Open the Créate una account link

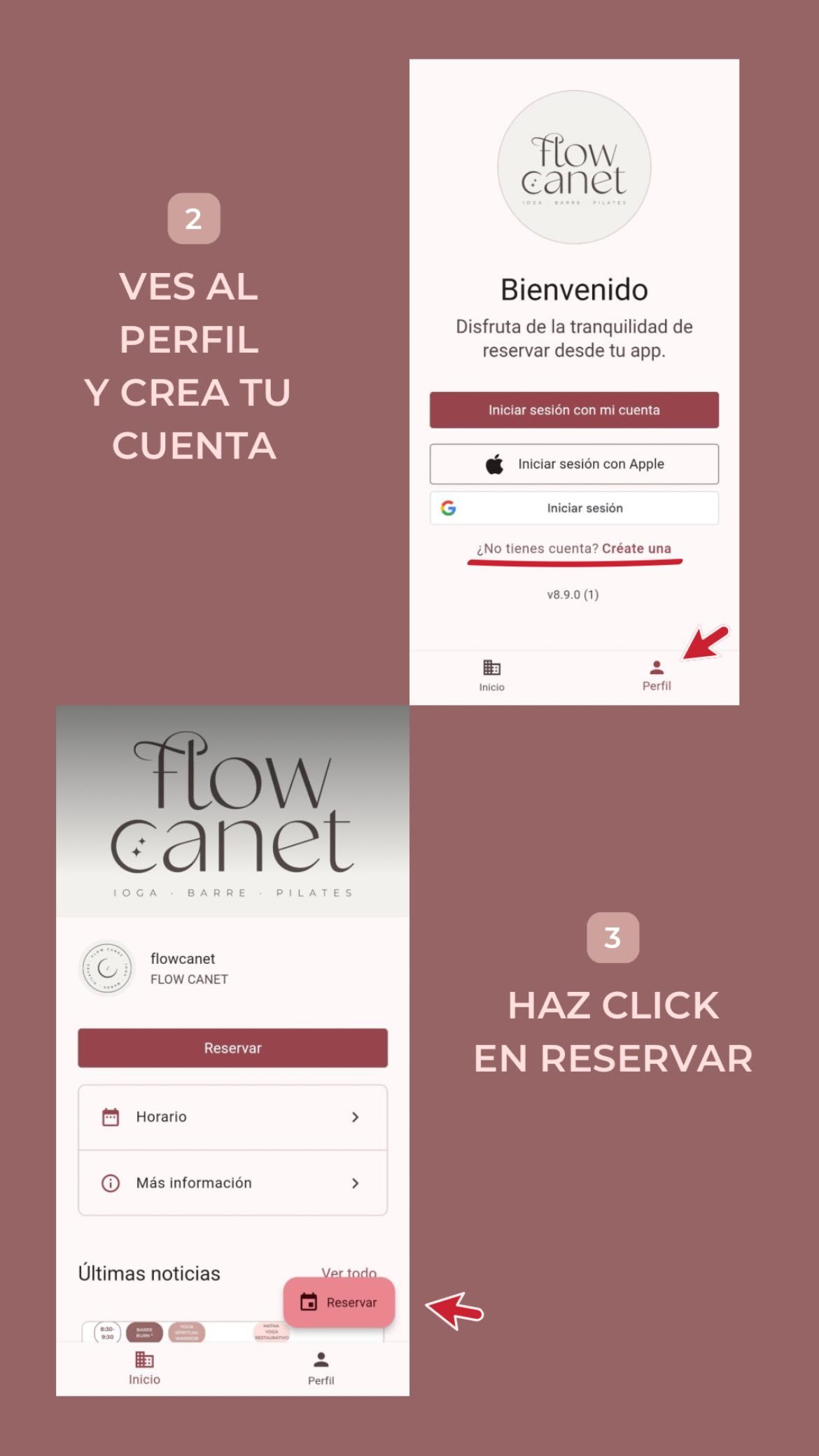pos(638,549)
